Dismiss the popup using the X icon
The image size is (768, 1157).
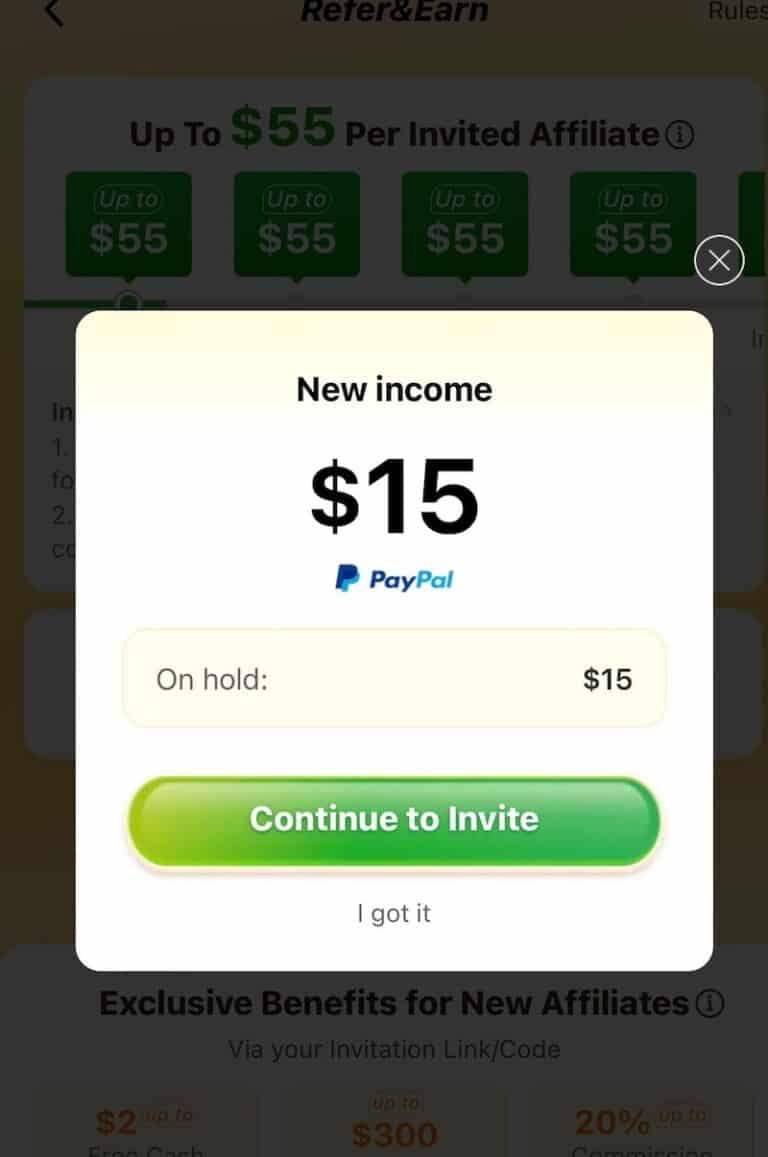point(719,259)
